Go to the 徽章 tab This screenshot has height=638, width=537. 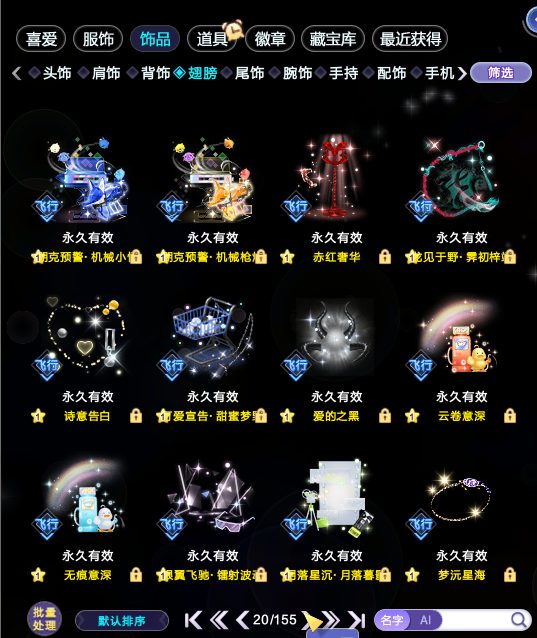tap(270, 39)
